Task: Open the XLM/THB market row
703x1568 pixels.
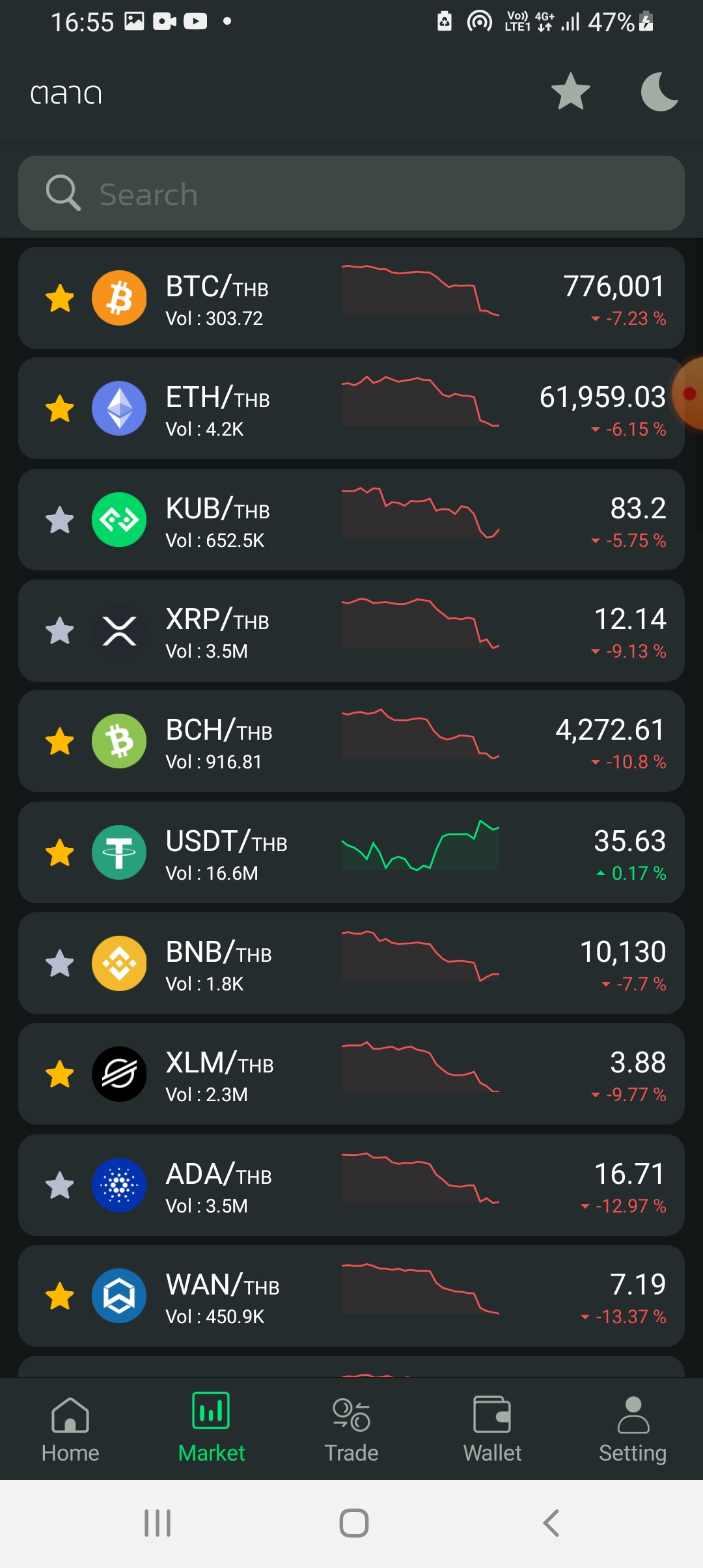Action: click(x=351, y=1074)
